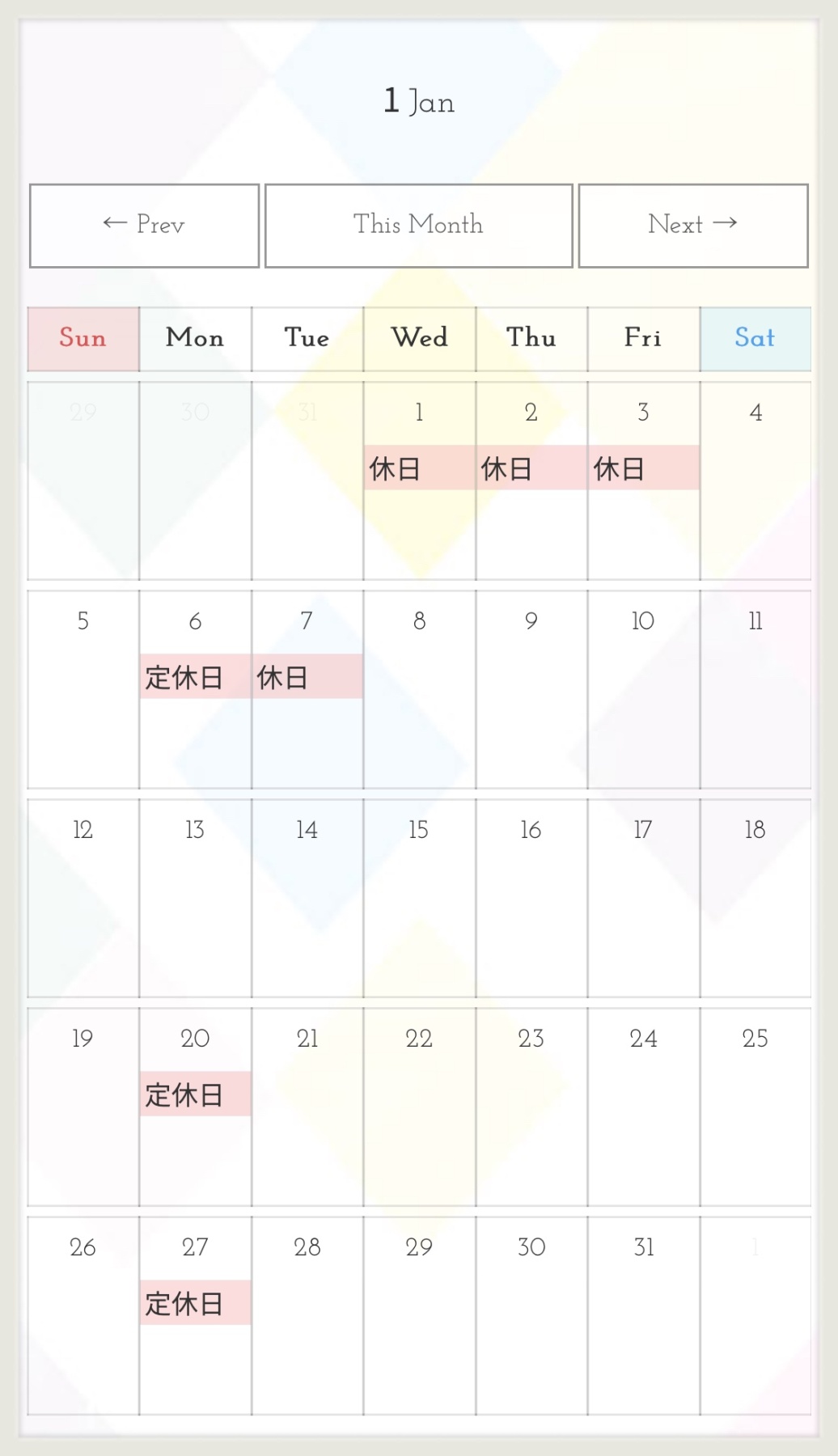This screenshot has height=1456, width=838.
Task: Open the 休日 event on January 2
Action: pyautogui.click(x=531, y=468)
